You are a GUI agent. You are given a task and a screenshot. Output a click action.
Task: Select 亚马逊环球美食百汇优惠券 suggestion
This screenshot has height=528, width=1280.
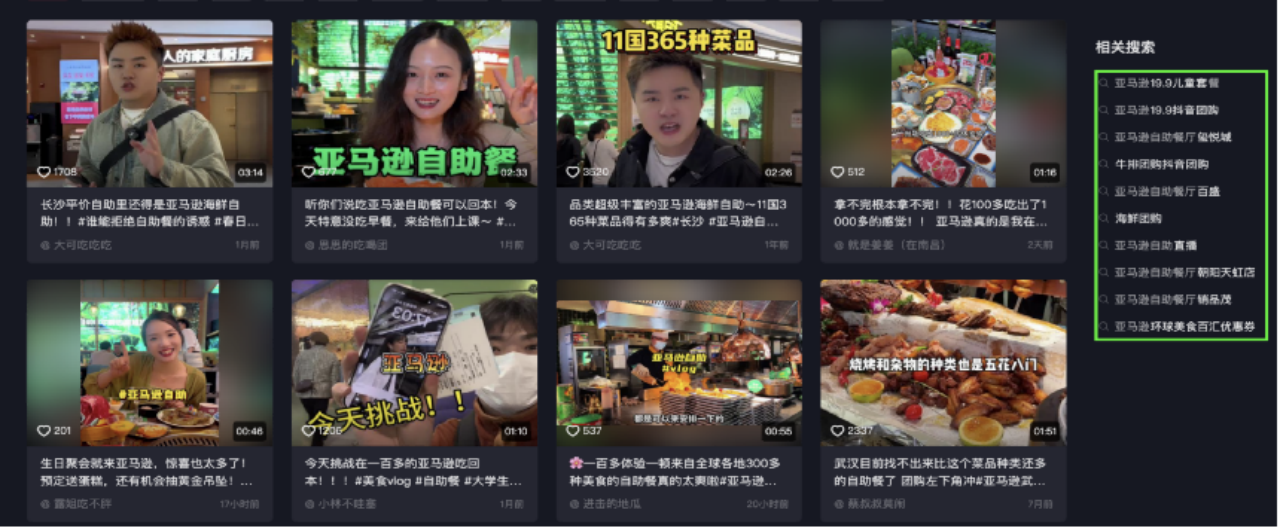click(1182, 327)
